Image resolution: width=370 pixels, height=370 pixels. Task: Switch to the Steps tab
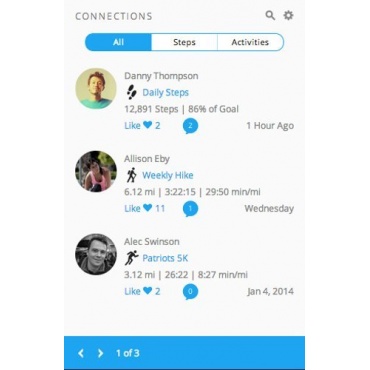click(184, 42)
